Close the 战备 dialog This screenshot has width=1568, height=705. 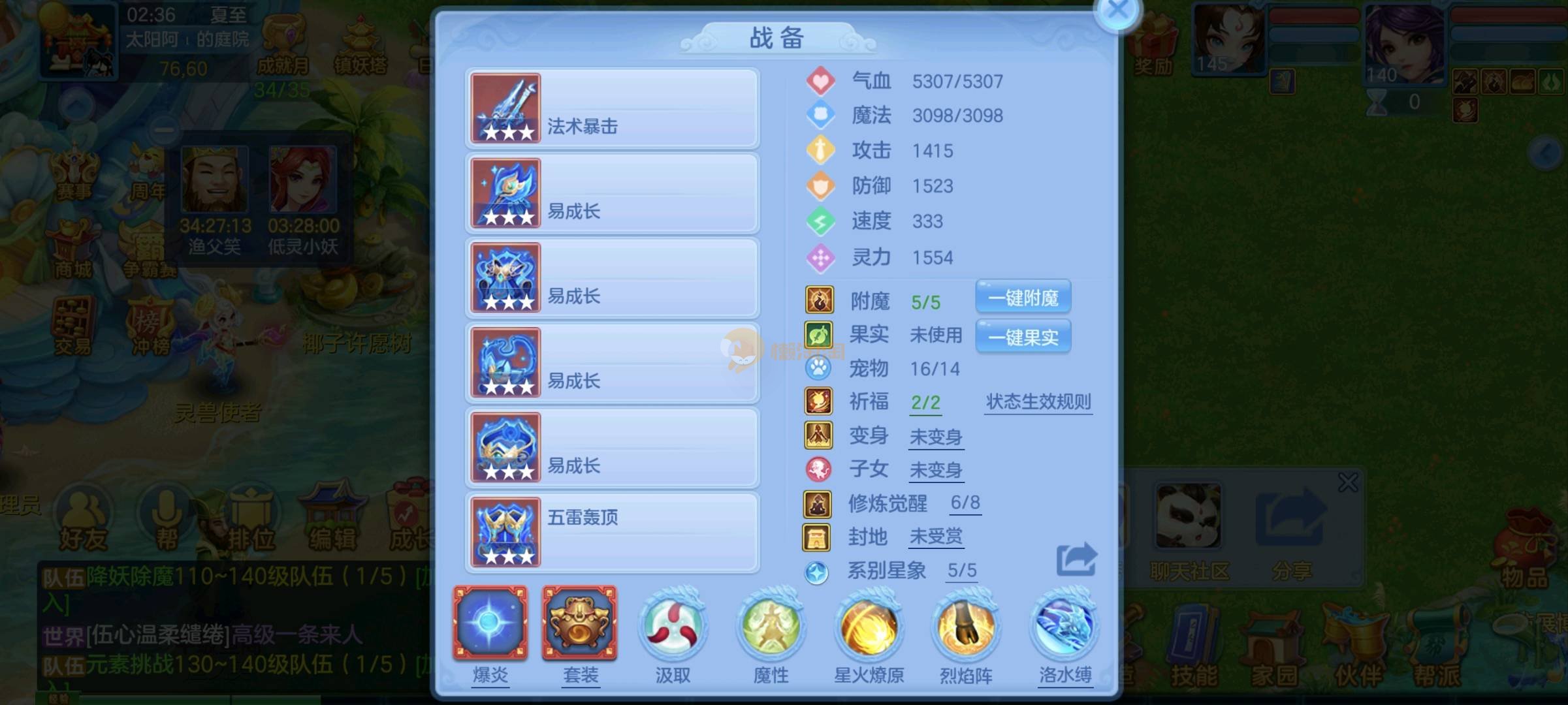tap(1117, 11)
